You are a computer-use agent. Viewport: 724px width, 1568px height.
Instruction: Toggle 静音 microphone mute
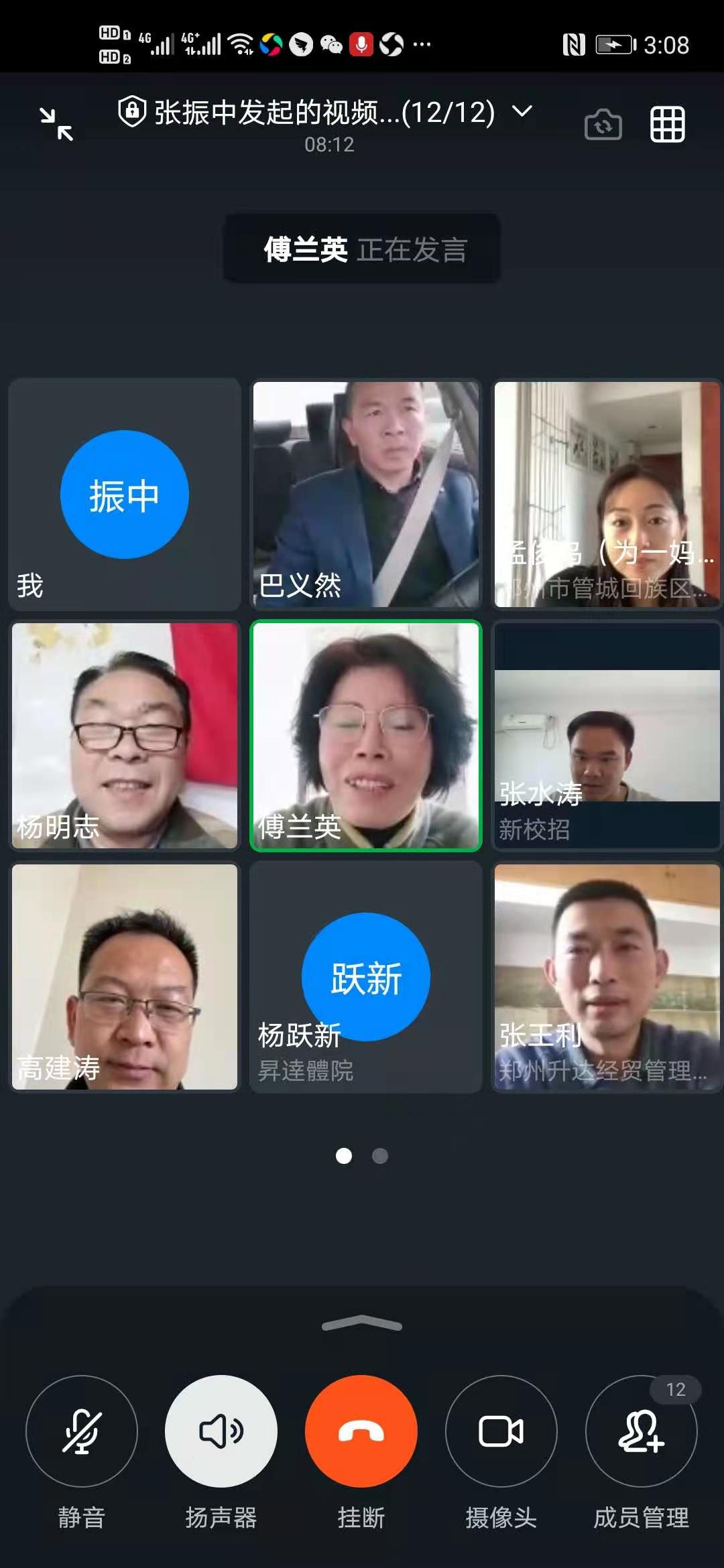(82, 1431)
